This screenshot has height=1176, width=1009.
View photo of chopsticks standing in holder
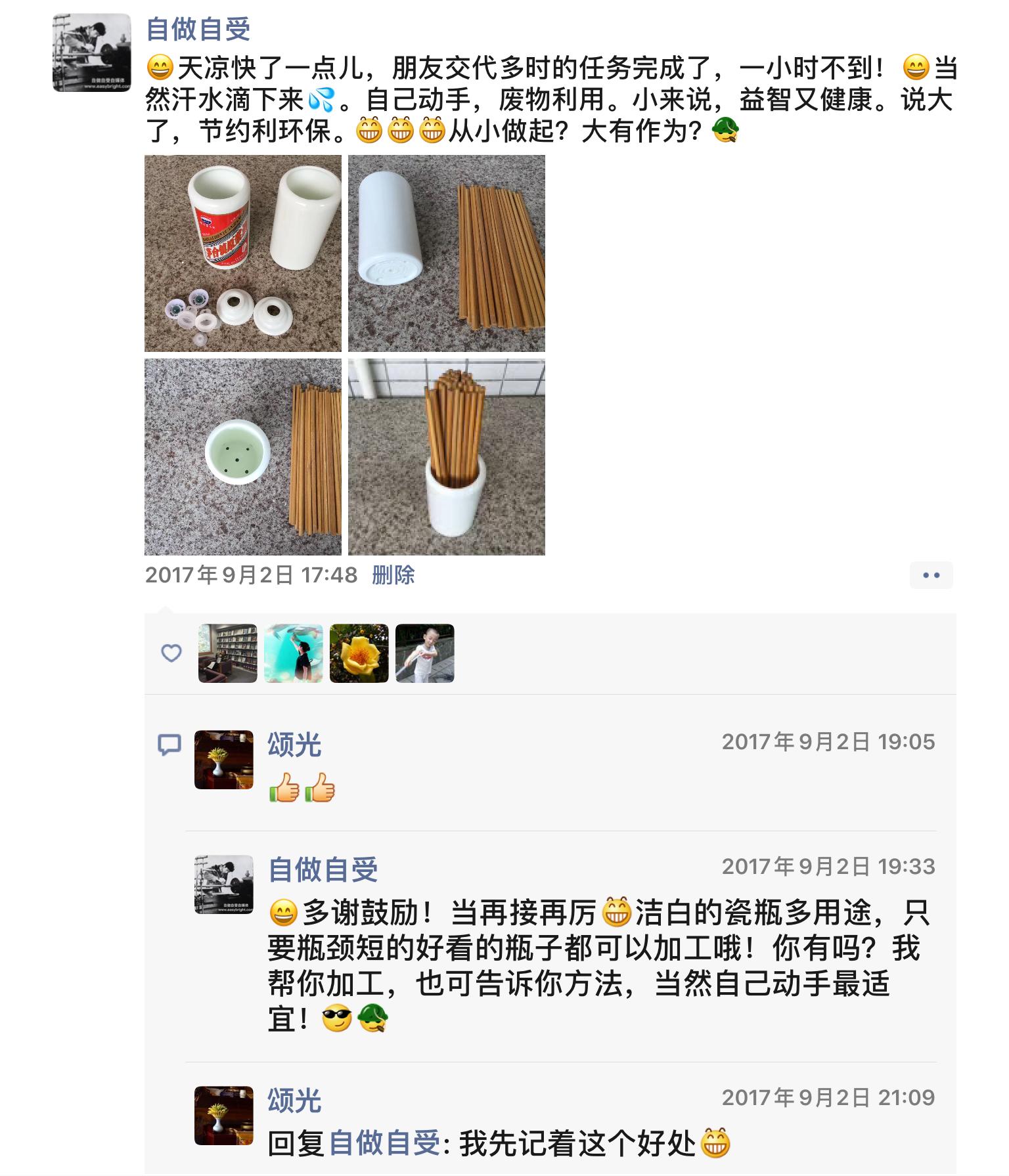click(x=446, y=457)
